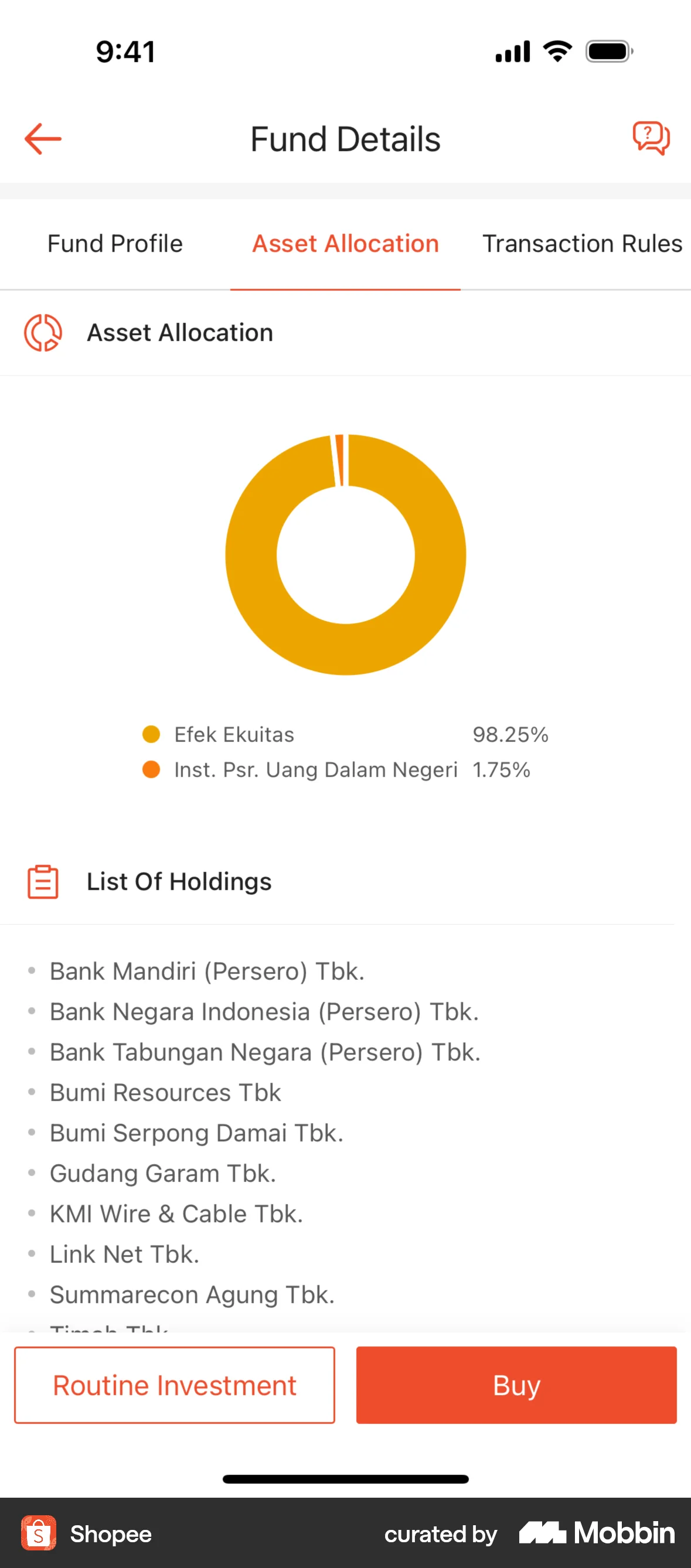Viewport: 691px width, 1568px height.
Task: Click the Asset Allocation donut chart icon
Action: pyautogui.click(x=43, y=332)
